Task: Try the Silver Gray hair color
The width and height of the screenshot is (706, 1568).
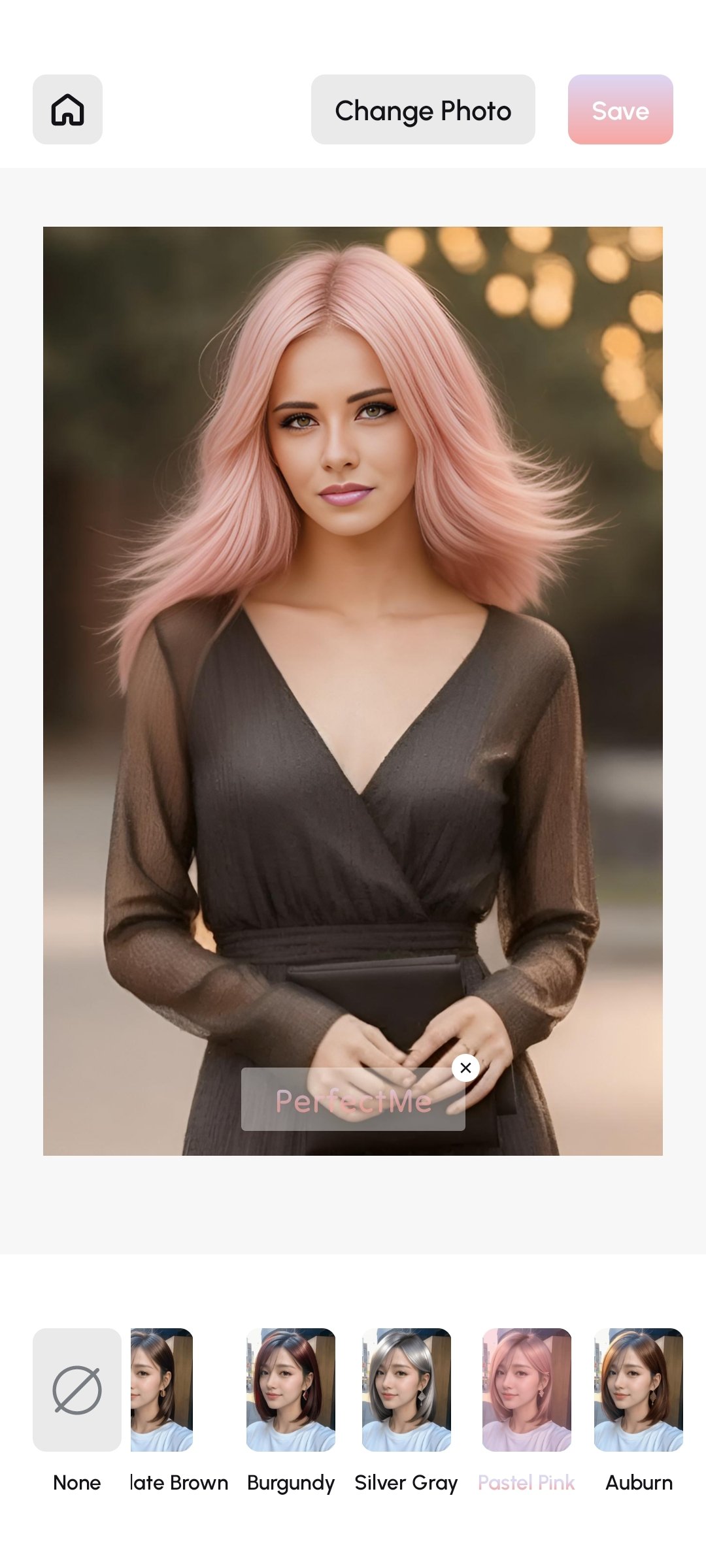Action: tap(406, 1390)
